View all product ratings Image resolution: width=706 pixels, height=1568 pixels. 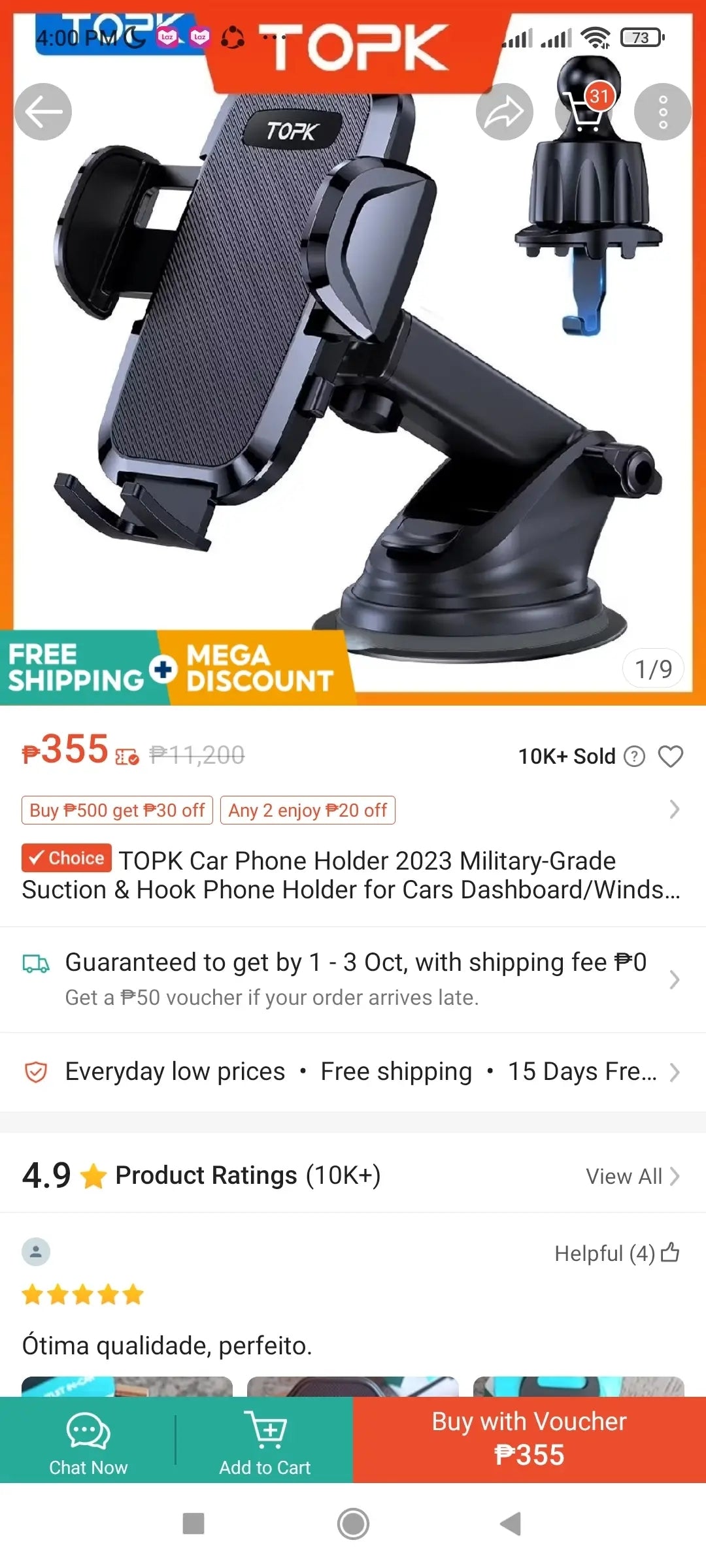click(631, 1176)
